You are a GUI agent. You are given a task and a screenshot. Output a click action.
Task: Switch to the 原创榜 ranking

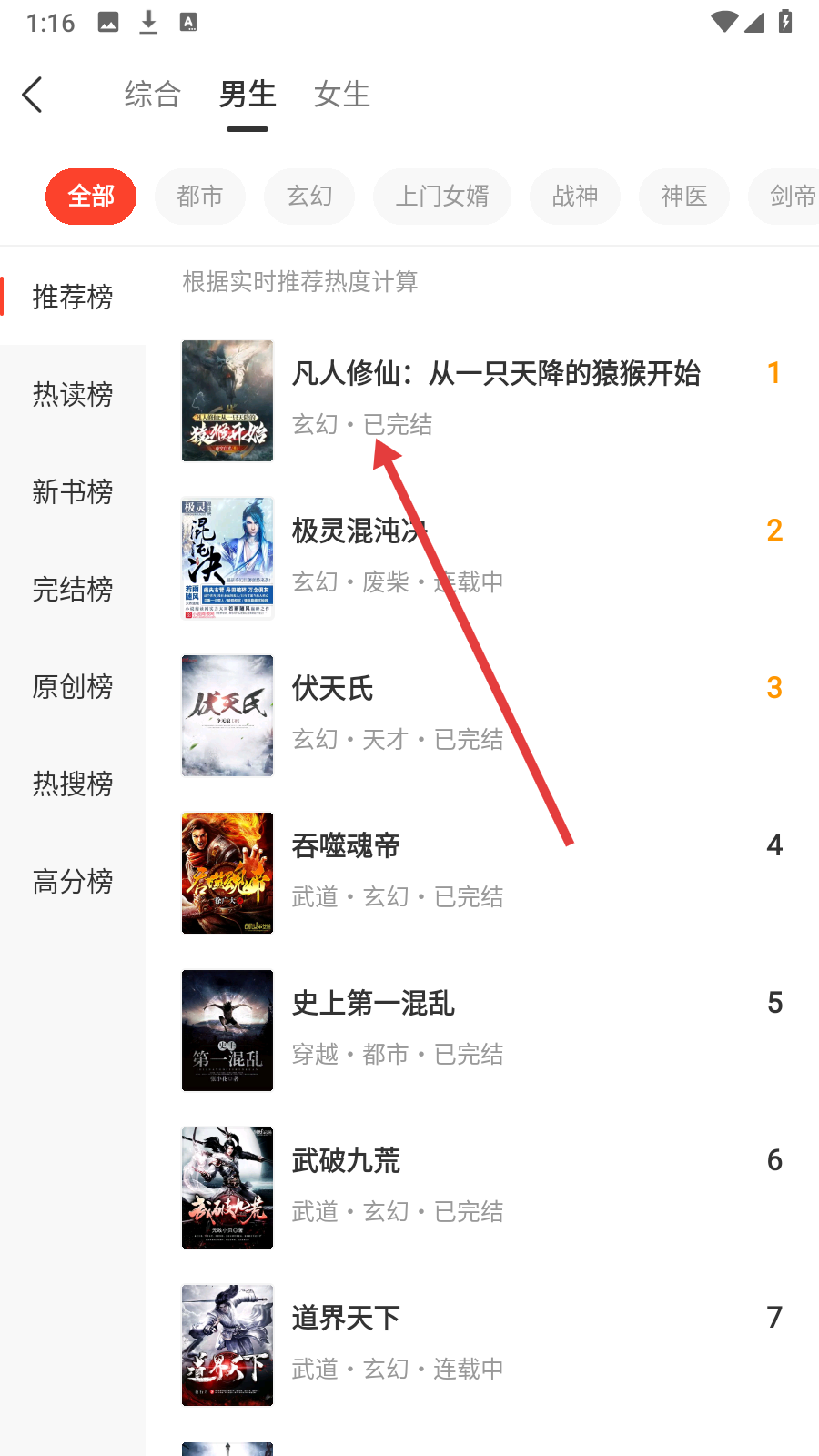pos(73,686)
